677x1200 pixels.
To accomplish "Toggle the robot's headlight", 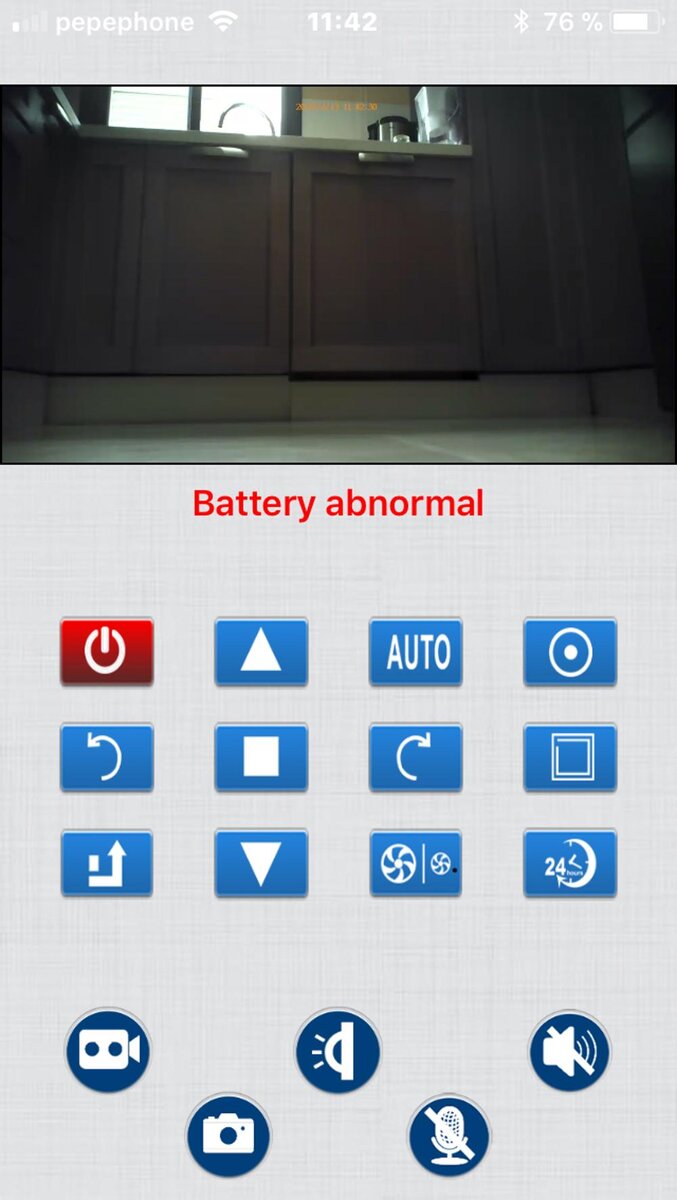I will [338, 1050].
